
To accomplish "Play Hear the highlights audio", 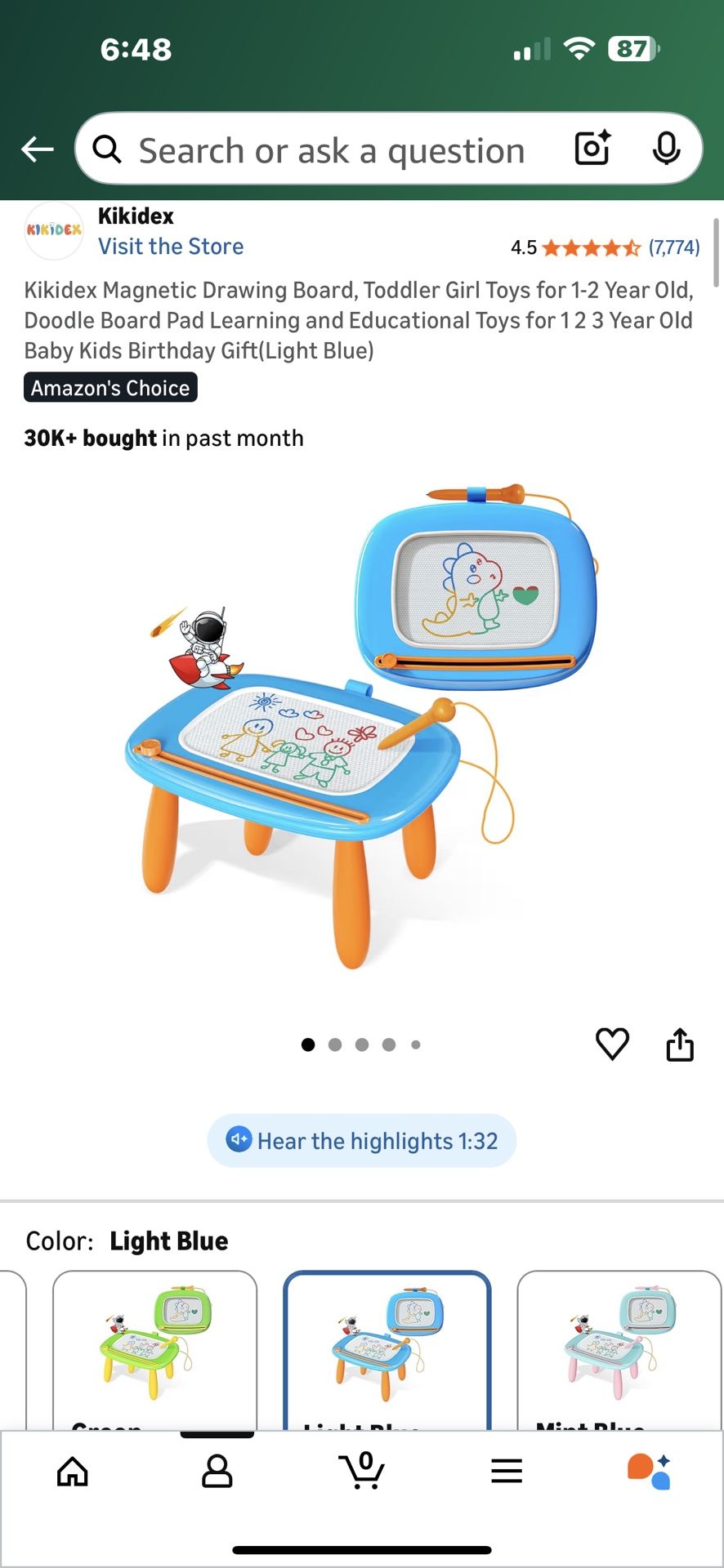I will pos(360,1140).
